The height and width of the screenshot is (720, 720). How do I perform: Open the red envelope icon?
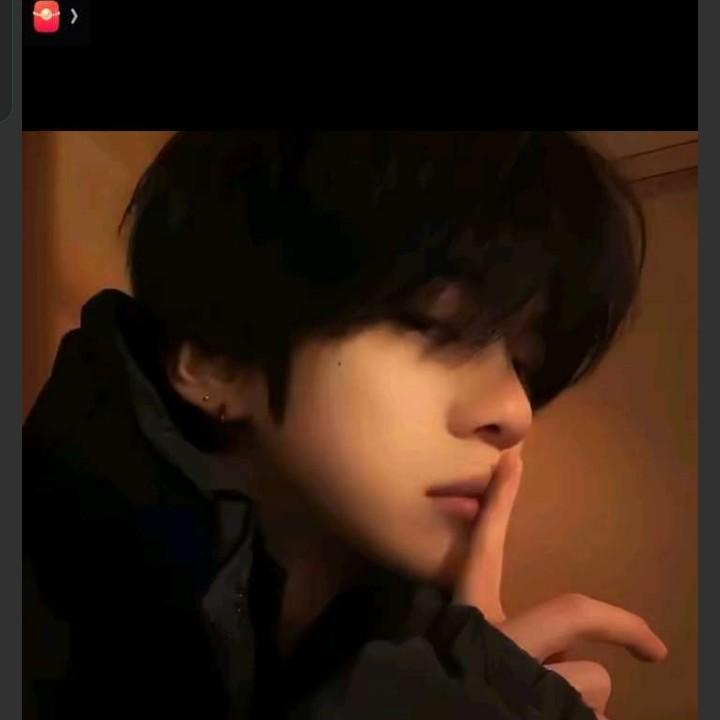(46, 17)
